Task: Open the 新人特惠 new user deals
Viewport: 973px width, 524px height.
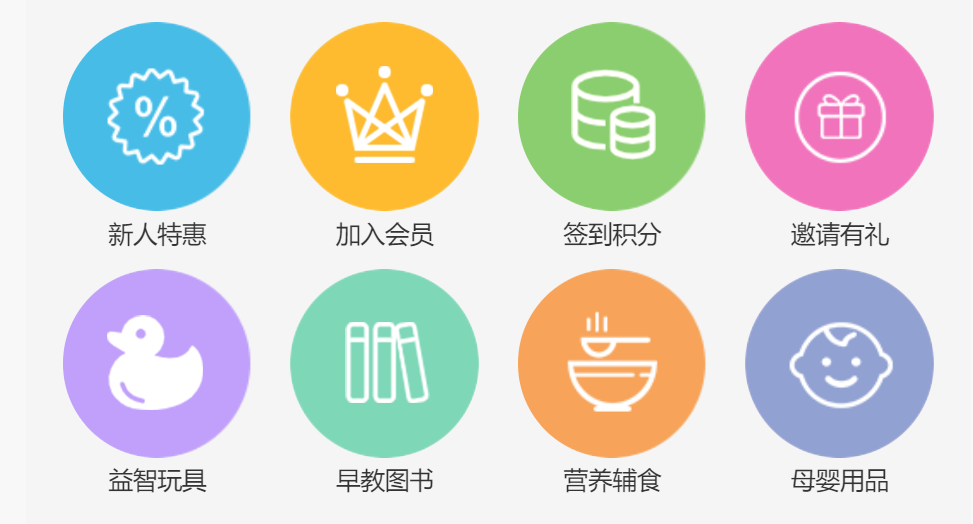Action: point(156,118)
